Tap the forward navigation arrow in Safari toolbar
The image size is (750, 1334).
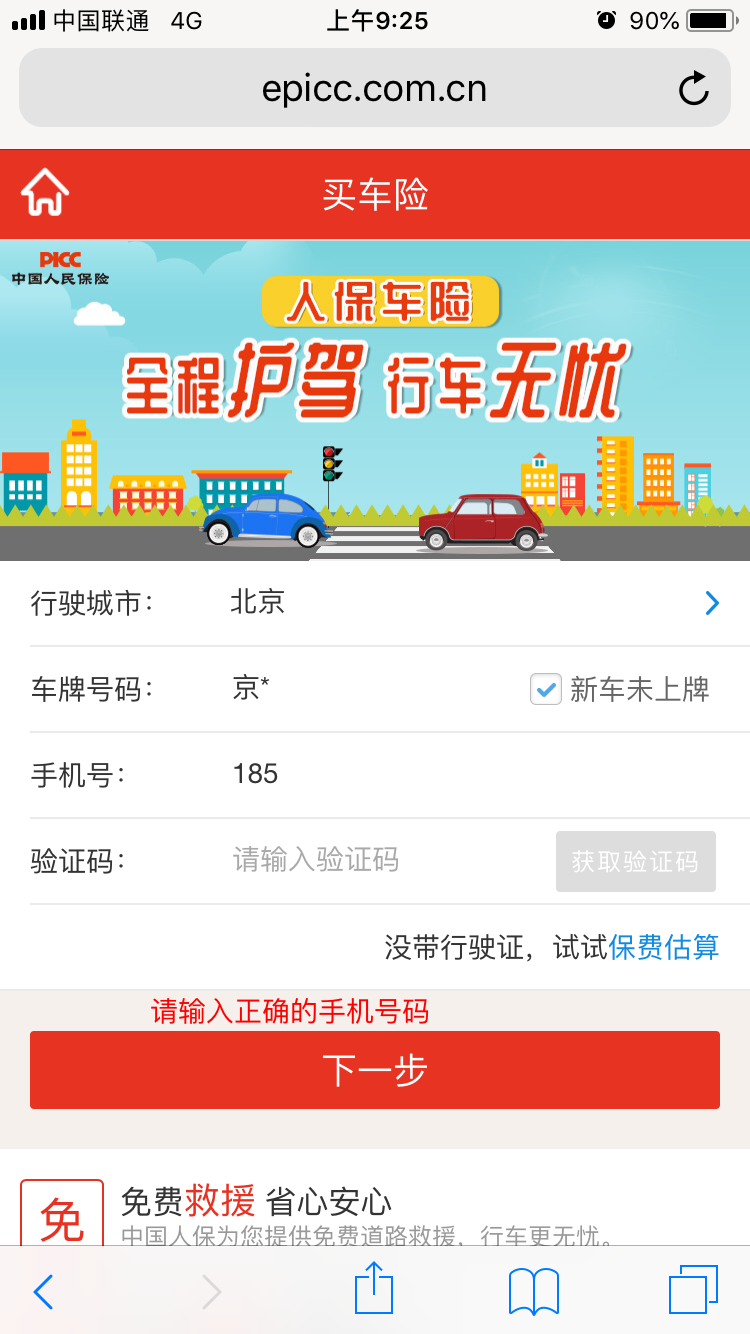coord(210,1291)
